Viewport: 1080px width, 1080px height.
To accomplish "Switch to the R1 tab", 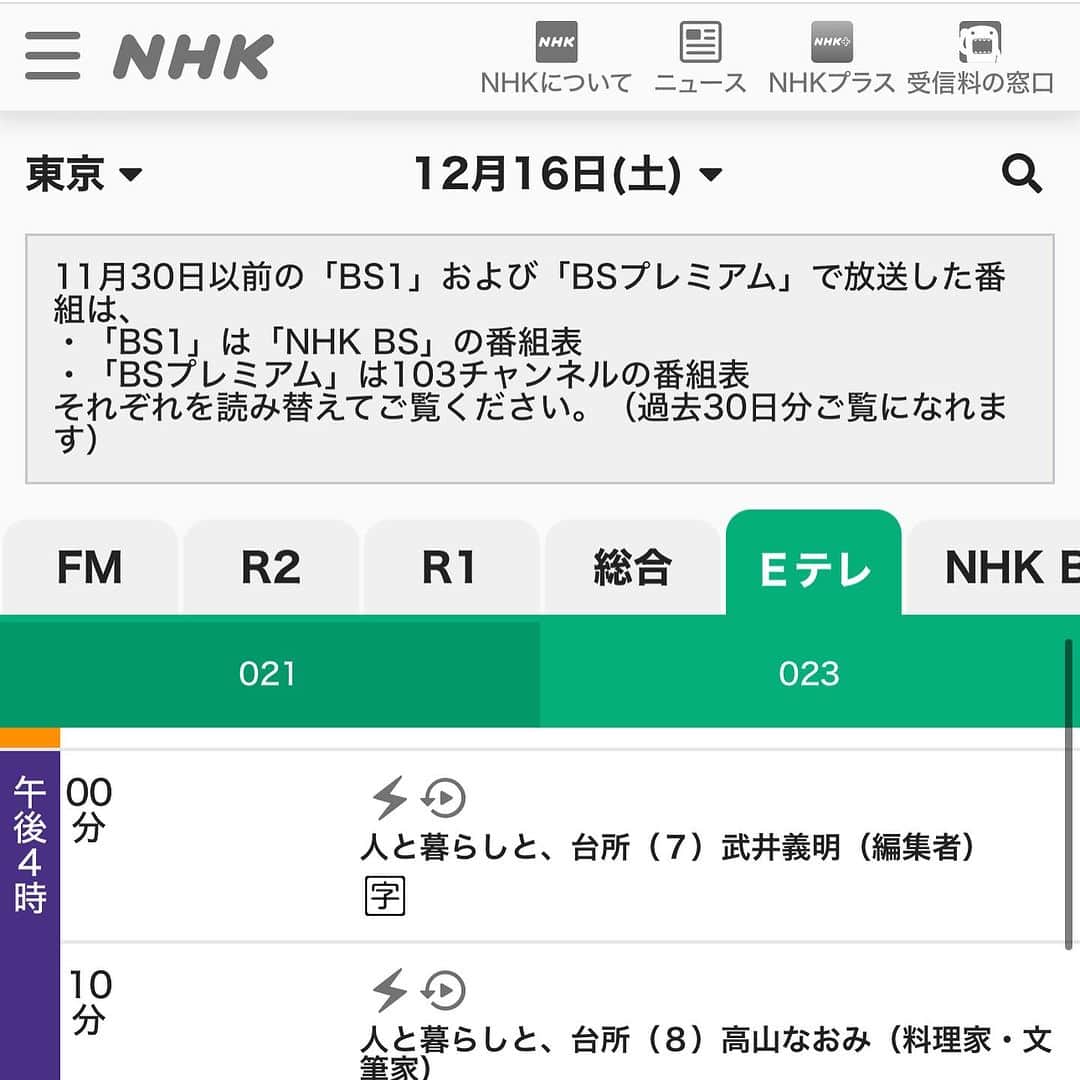I will 450,568.
